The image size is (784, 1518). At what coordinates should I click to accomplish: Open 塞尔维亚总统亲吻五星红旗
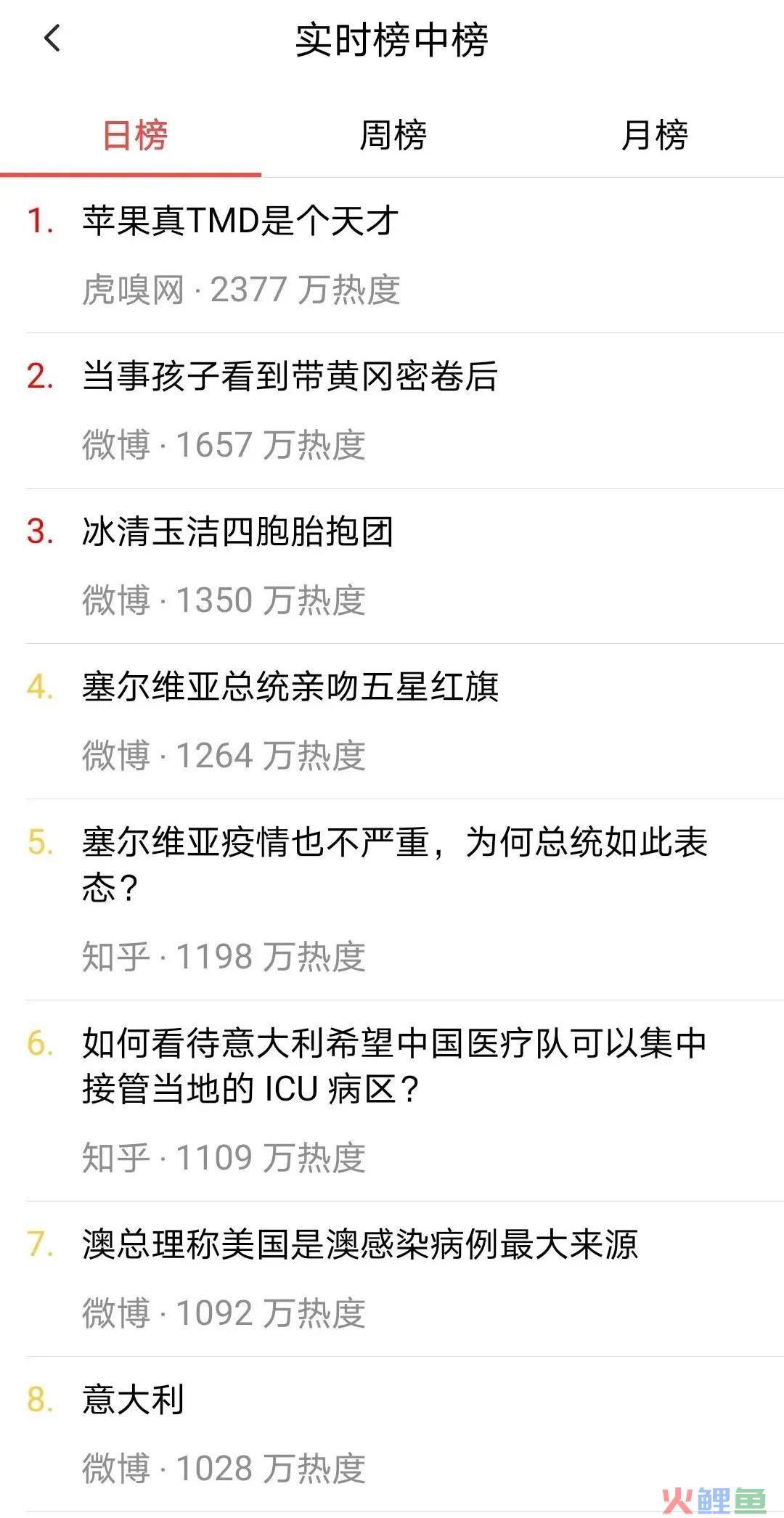click(x=290, y=687)
